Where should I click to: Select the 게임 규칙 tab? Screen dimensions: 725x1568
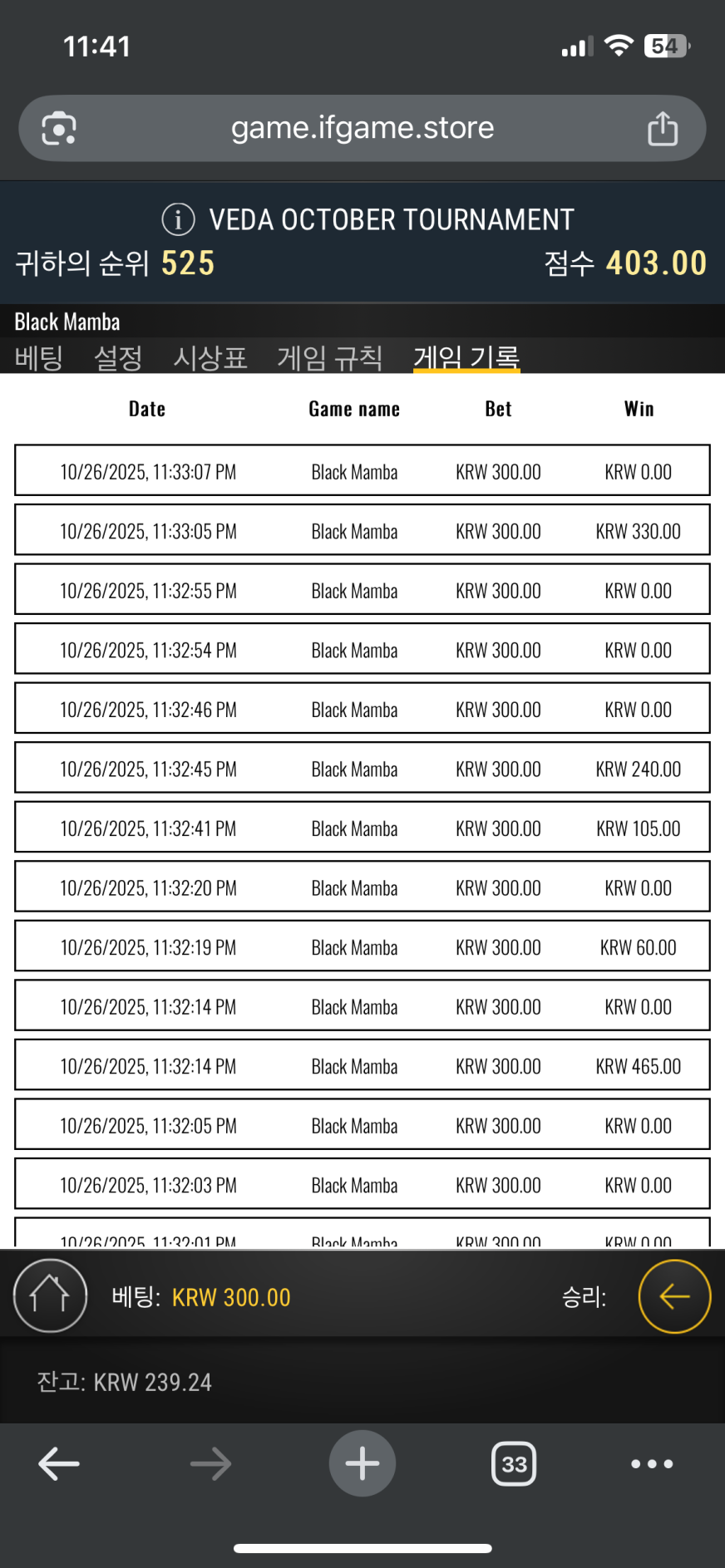[330, 358]
